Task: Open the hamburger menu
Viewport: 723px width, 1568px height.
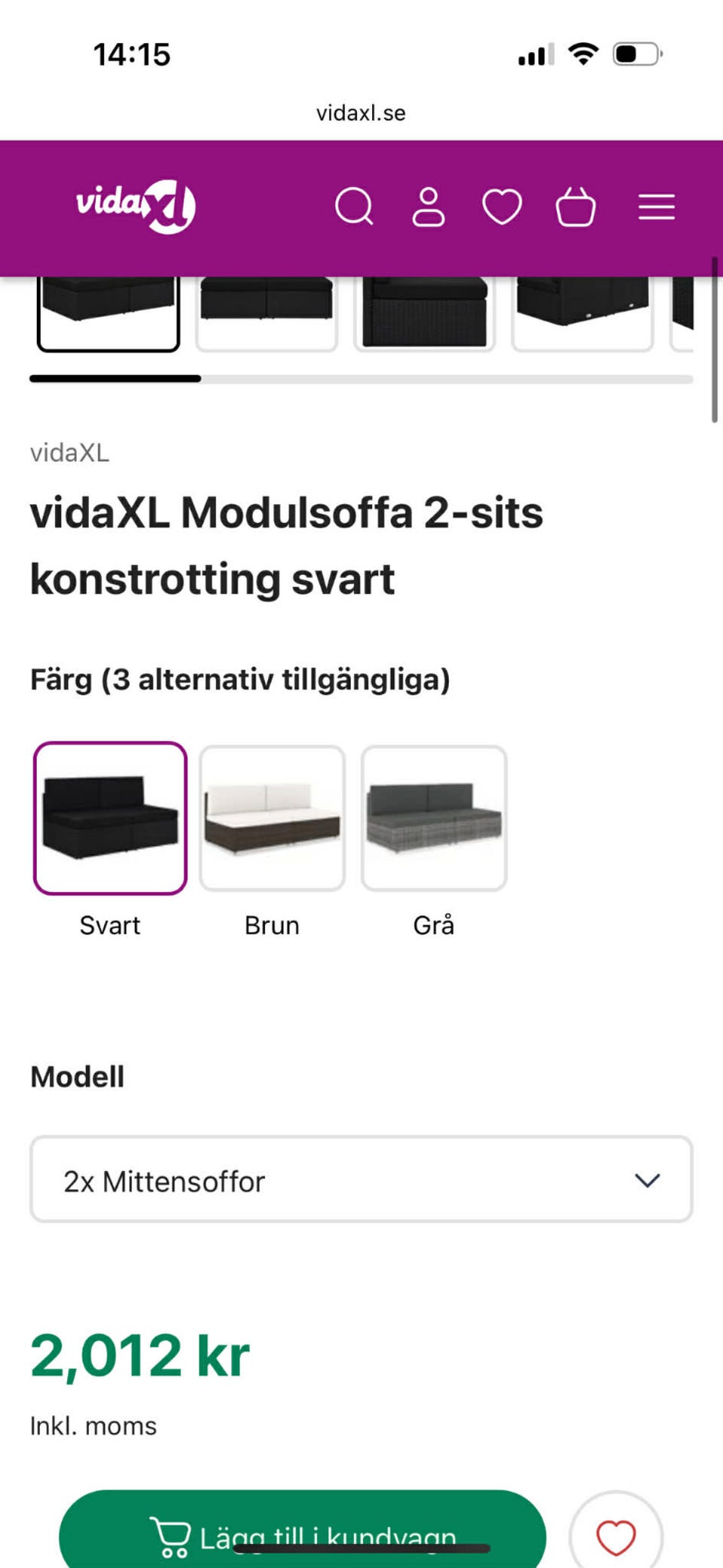Action: pyautogui.click(x=657, y=207)
